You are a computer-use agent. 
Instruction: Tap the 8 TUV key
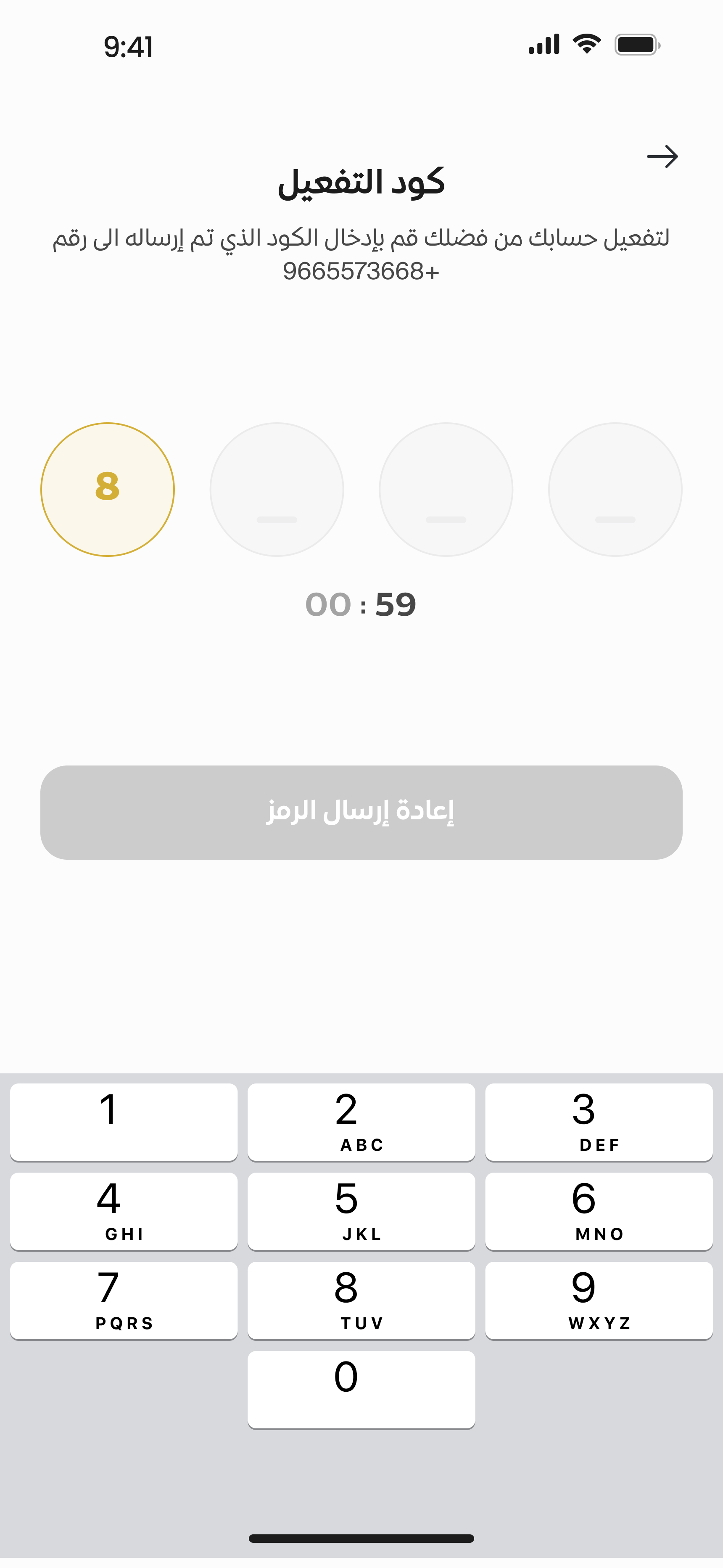(361, 1300)
